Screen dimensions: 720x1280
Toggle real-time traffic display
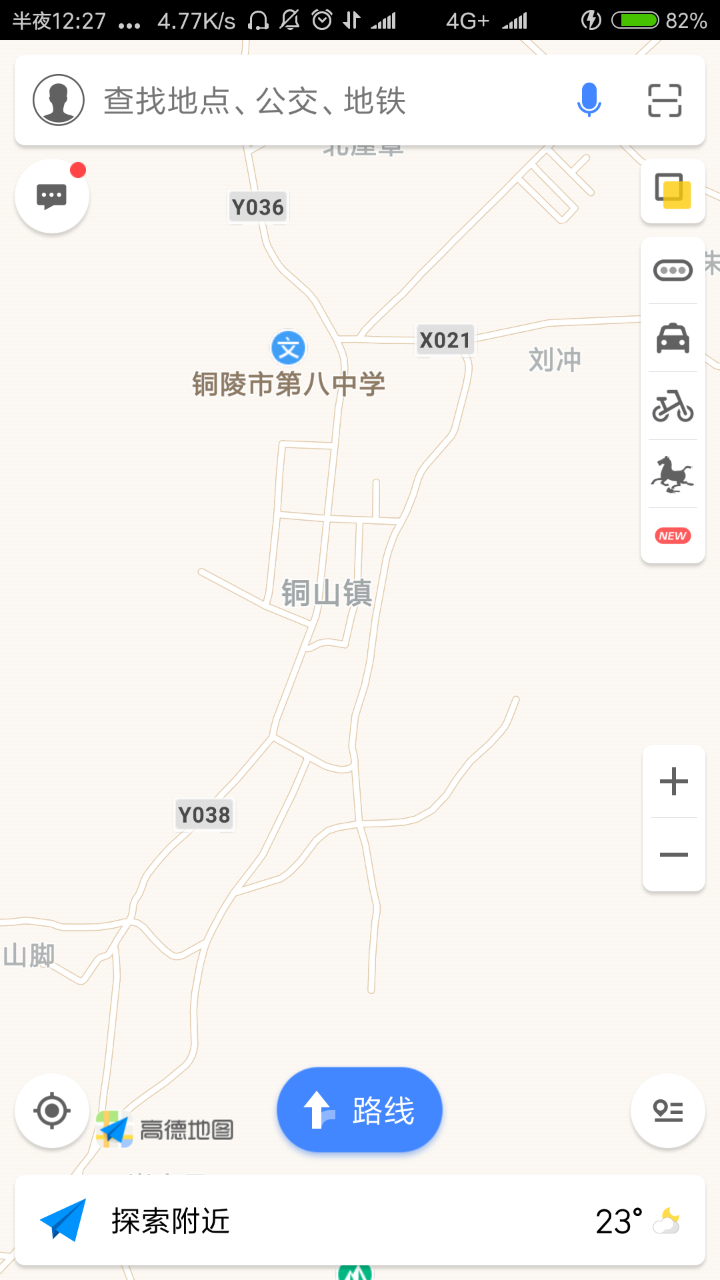(672, 270)
